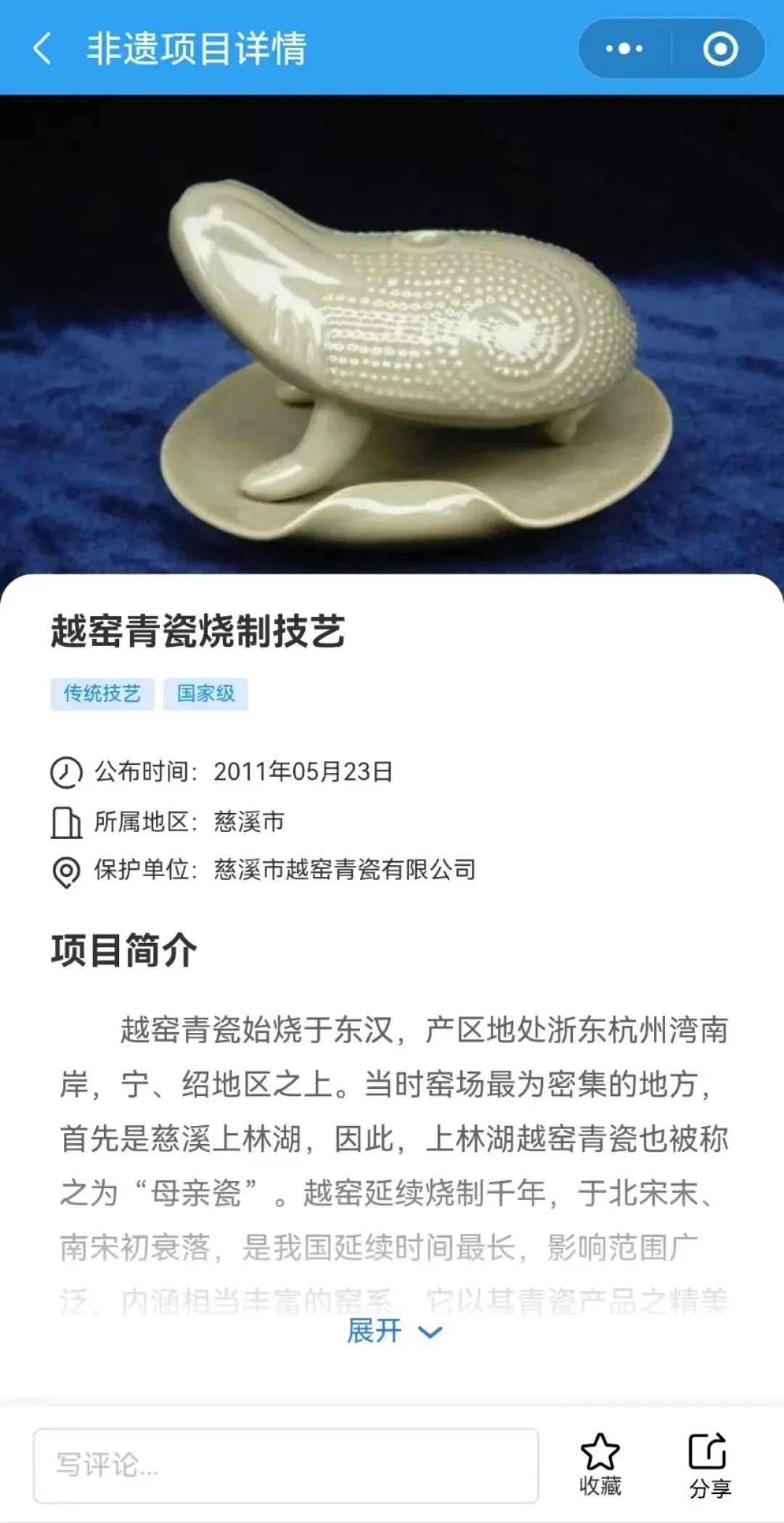Expand the full 项目简介 text with 展开
The image size is (784, 1523).
point(393,1331)
